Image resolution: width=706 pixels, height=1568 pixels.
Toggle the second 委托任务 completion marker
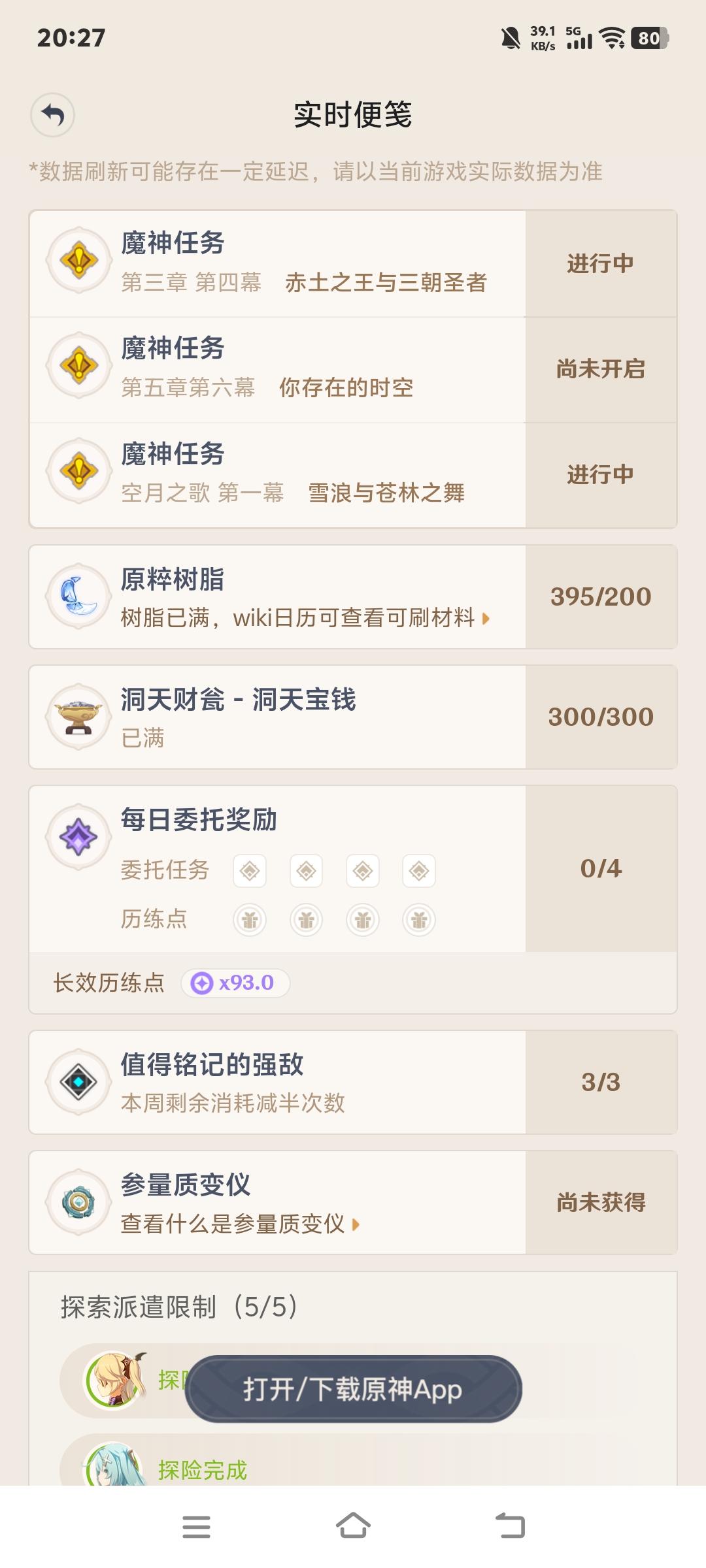click(x=306, y=870)
